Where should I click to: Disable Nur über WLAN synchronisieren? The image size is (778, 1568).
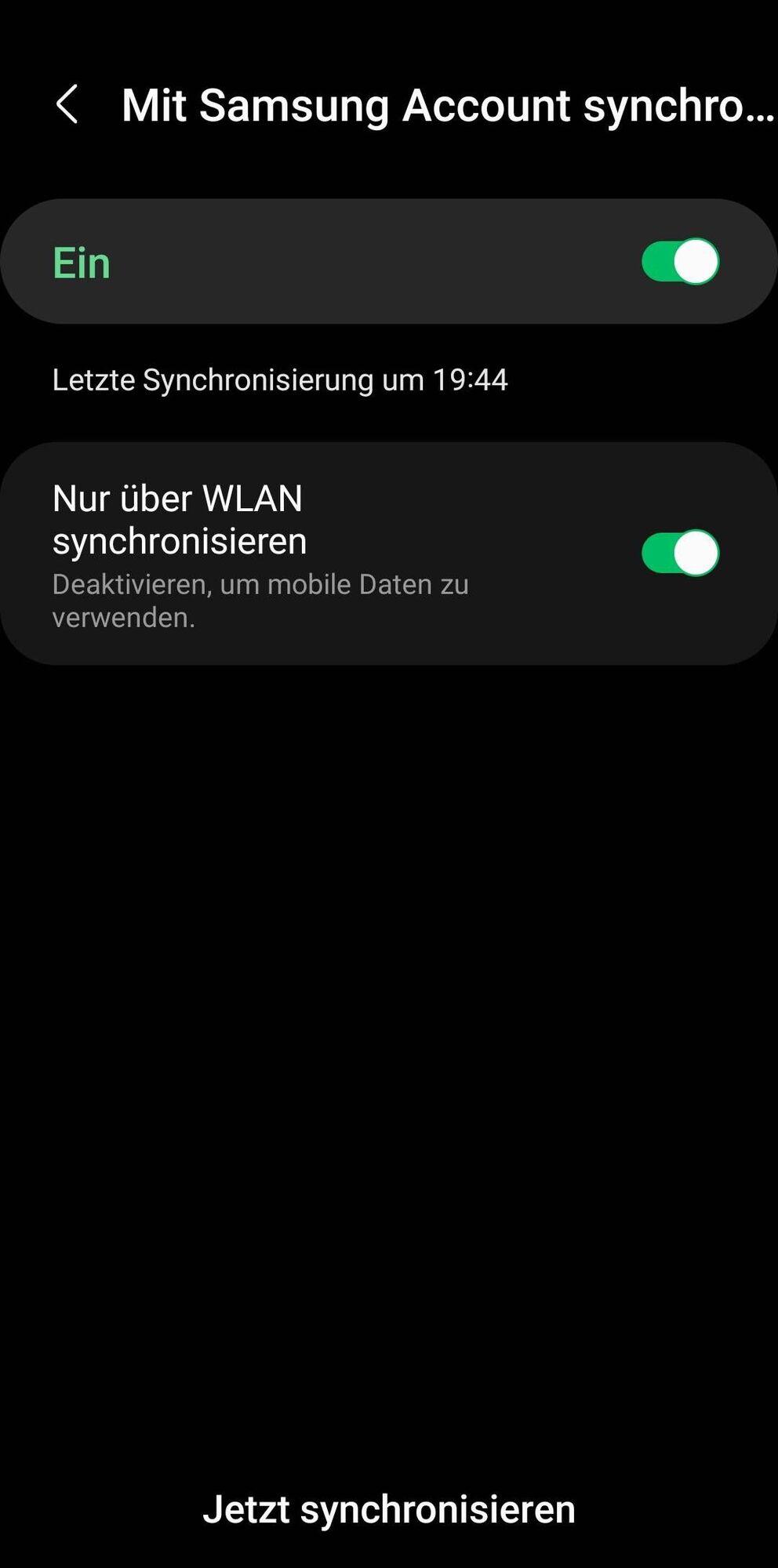679,554
